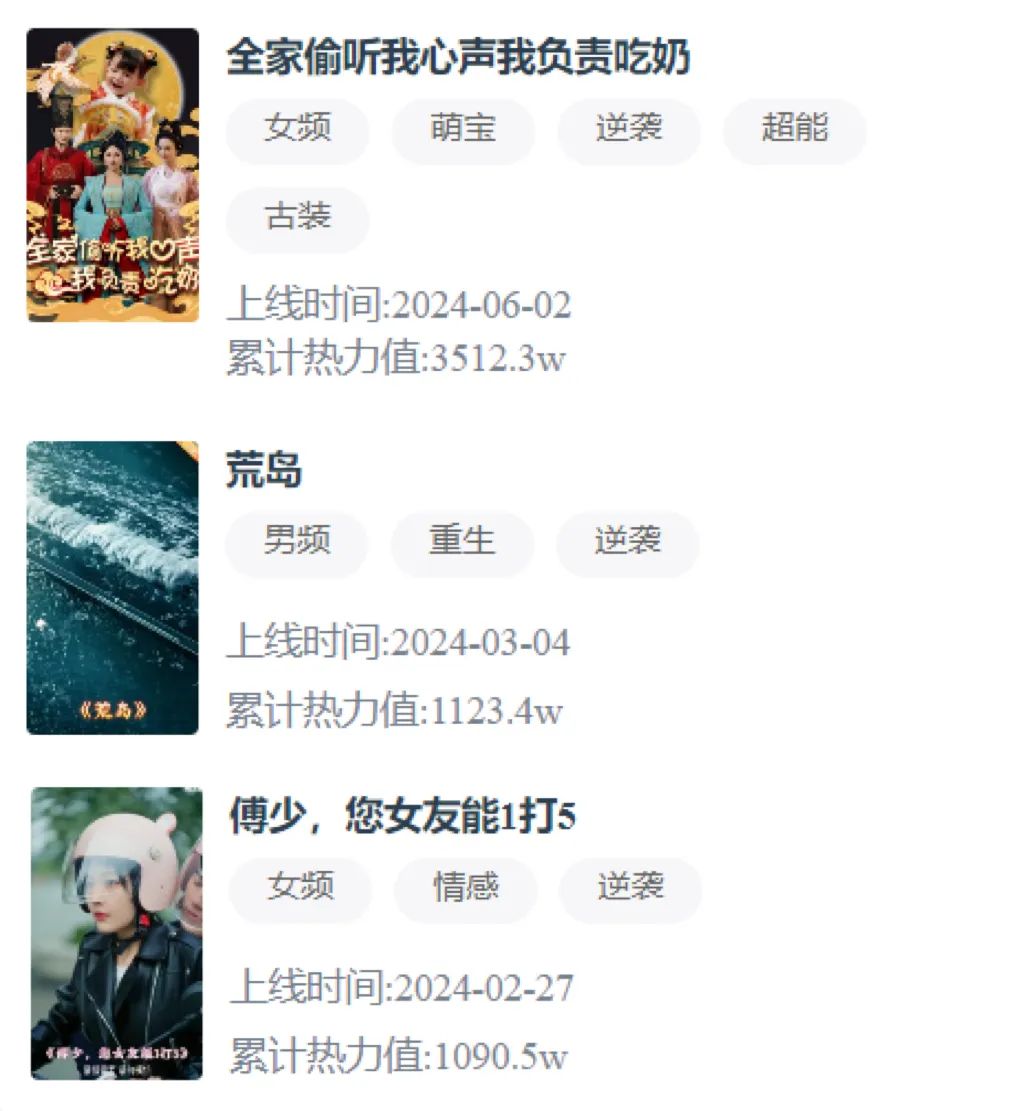View details via the title 傅少，您女友能1打5

pyautogui.click(x=402, y=817)
